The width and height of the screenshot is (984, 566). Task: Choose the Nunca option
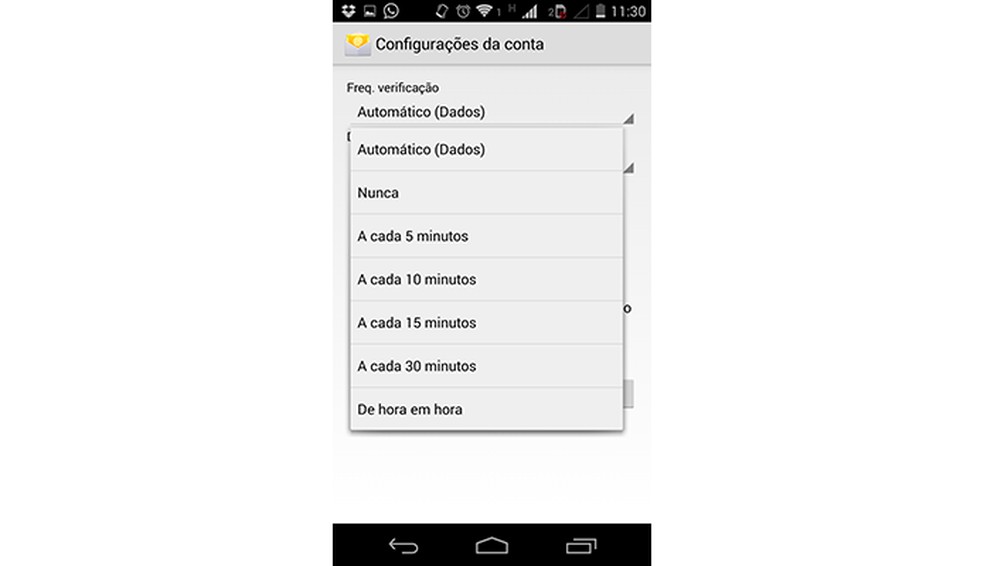point(486,193)
